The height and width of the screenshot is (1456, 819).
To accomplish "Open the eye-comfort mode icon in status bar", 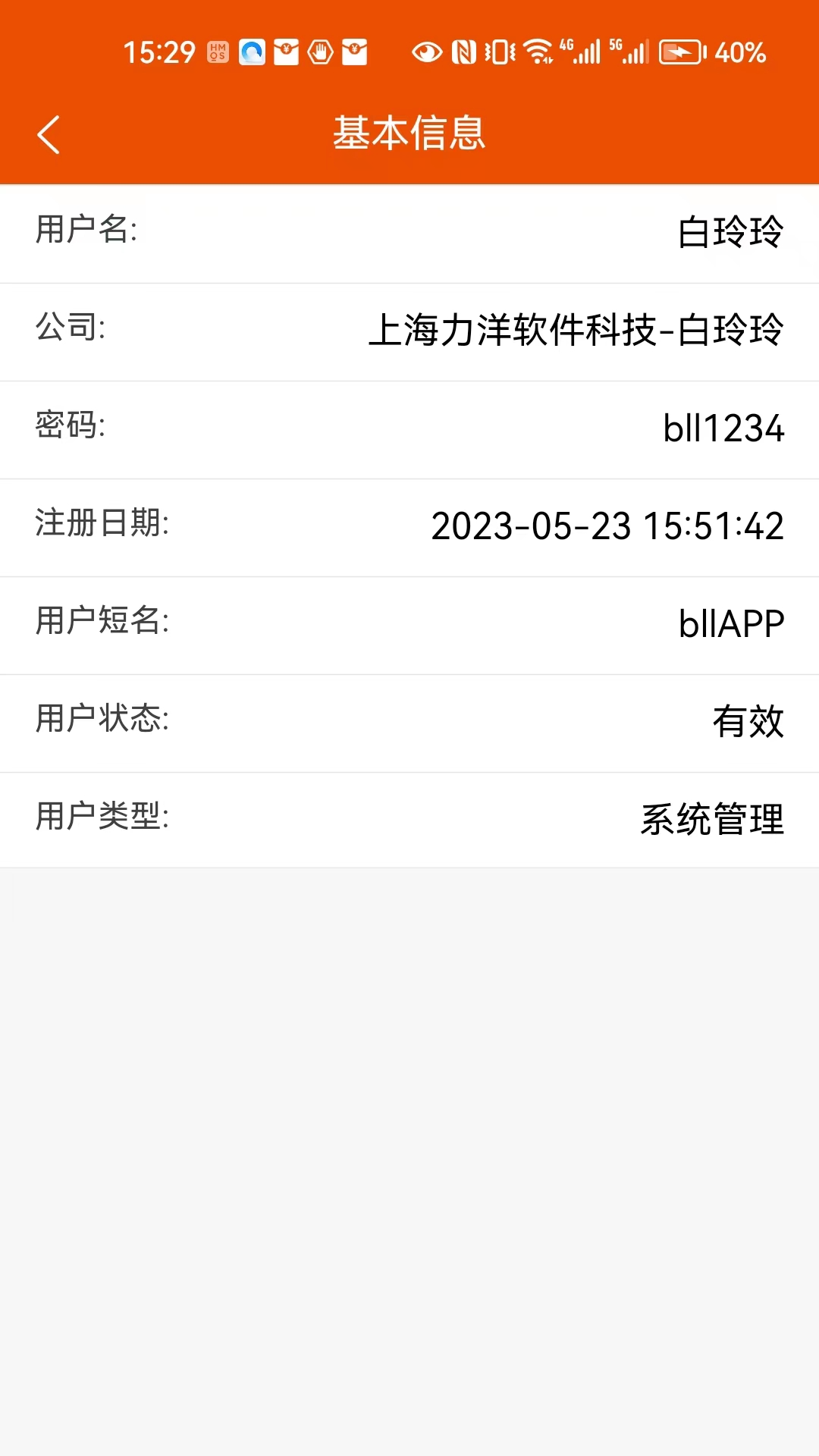I will (x=425, y=53).
